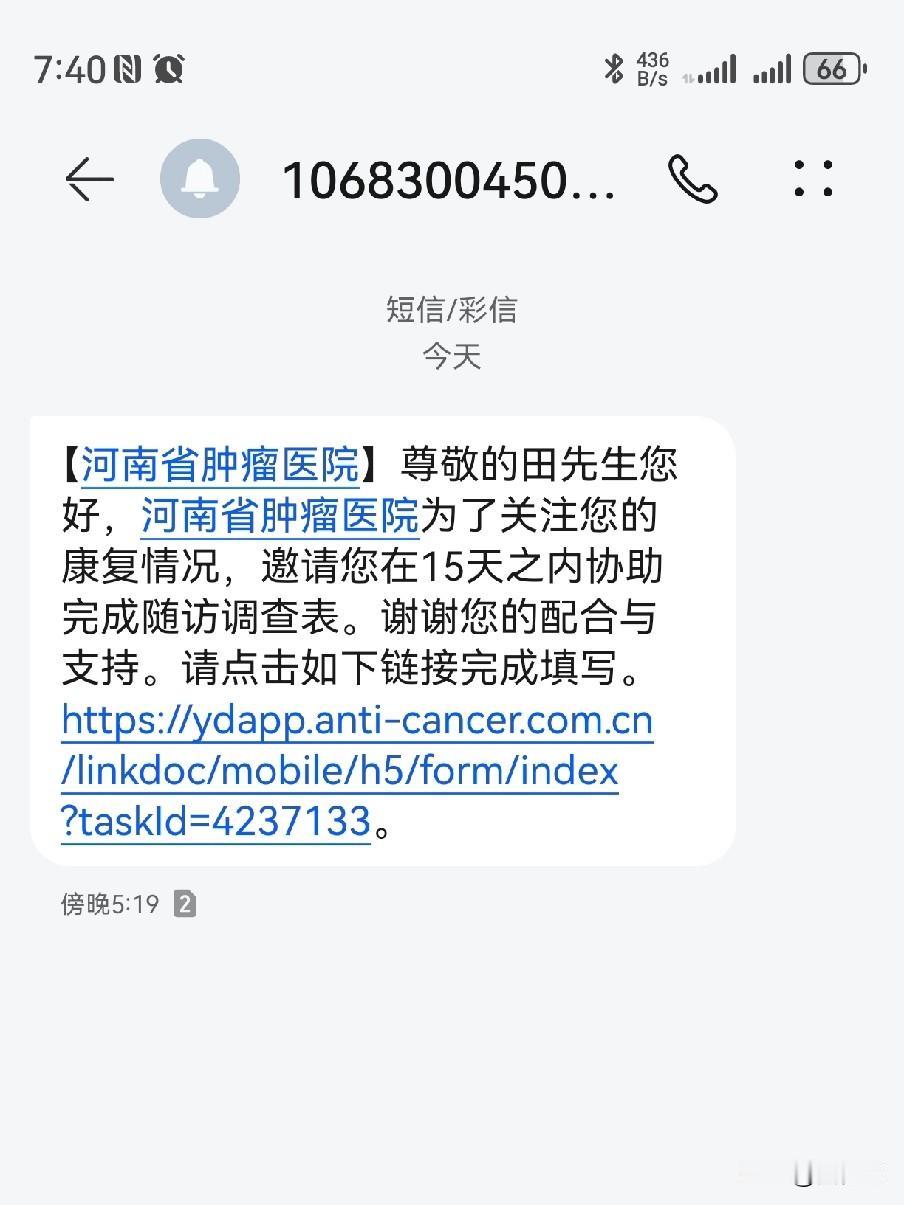Tap the alarm clock status bar icon
The image size is (904, 1205).
click(168, 68)
